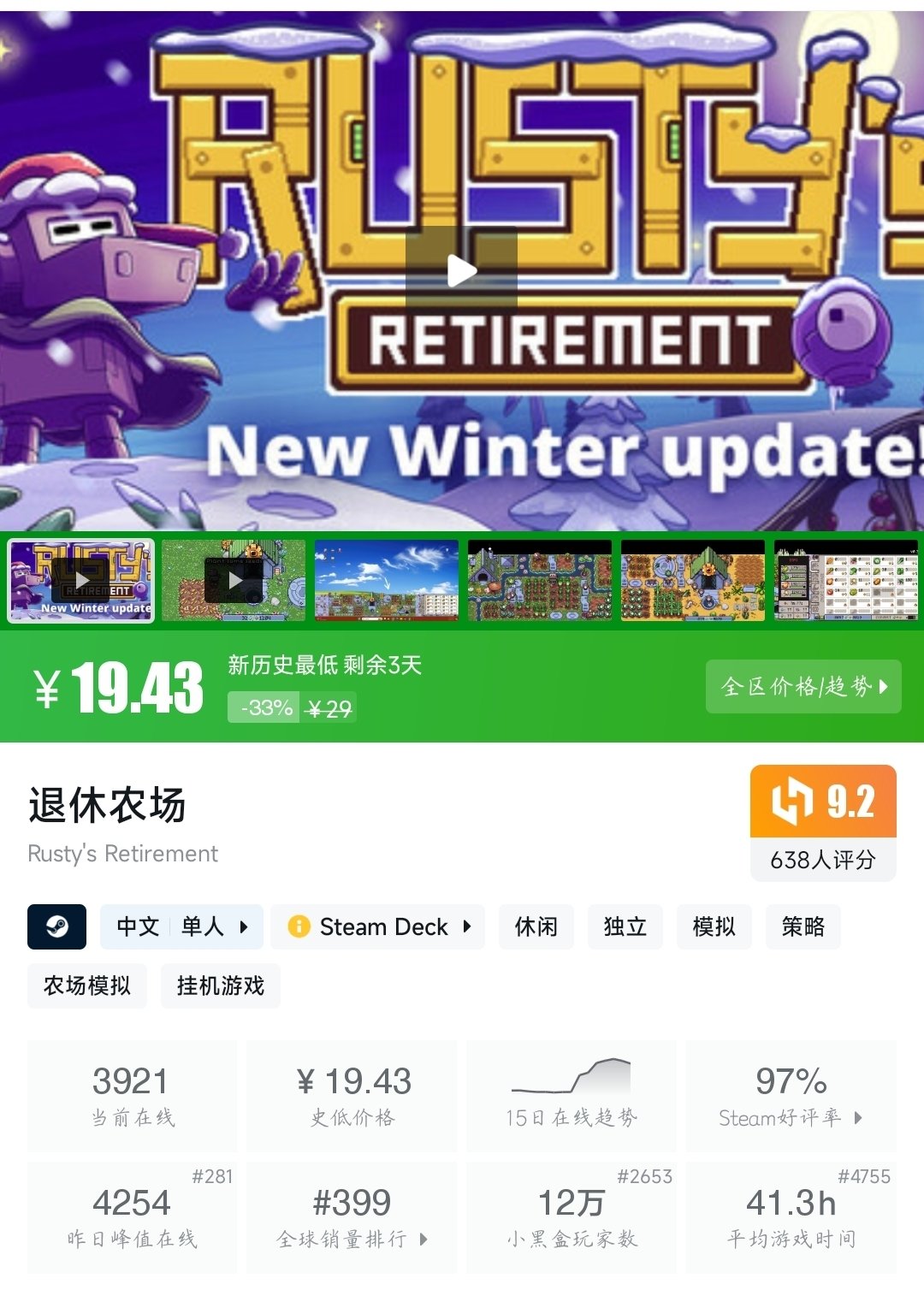Open the 挂机游戏 tag
This screenshot has width=924, height=1290.
click(221, 985)
